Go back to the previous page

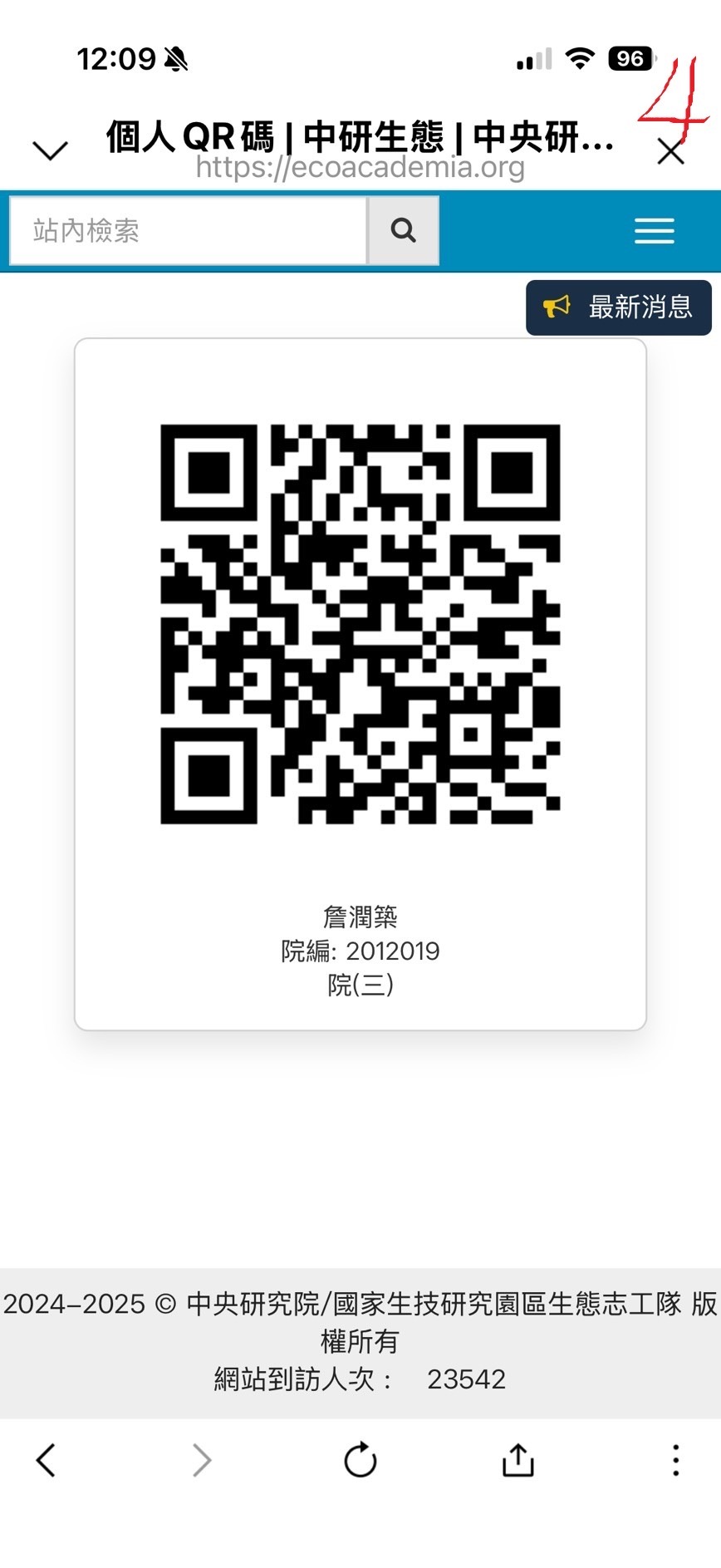(47, 1460)
